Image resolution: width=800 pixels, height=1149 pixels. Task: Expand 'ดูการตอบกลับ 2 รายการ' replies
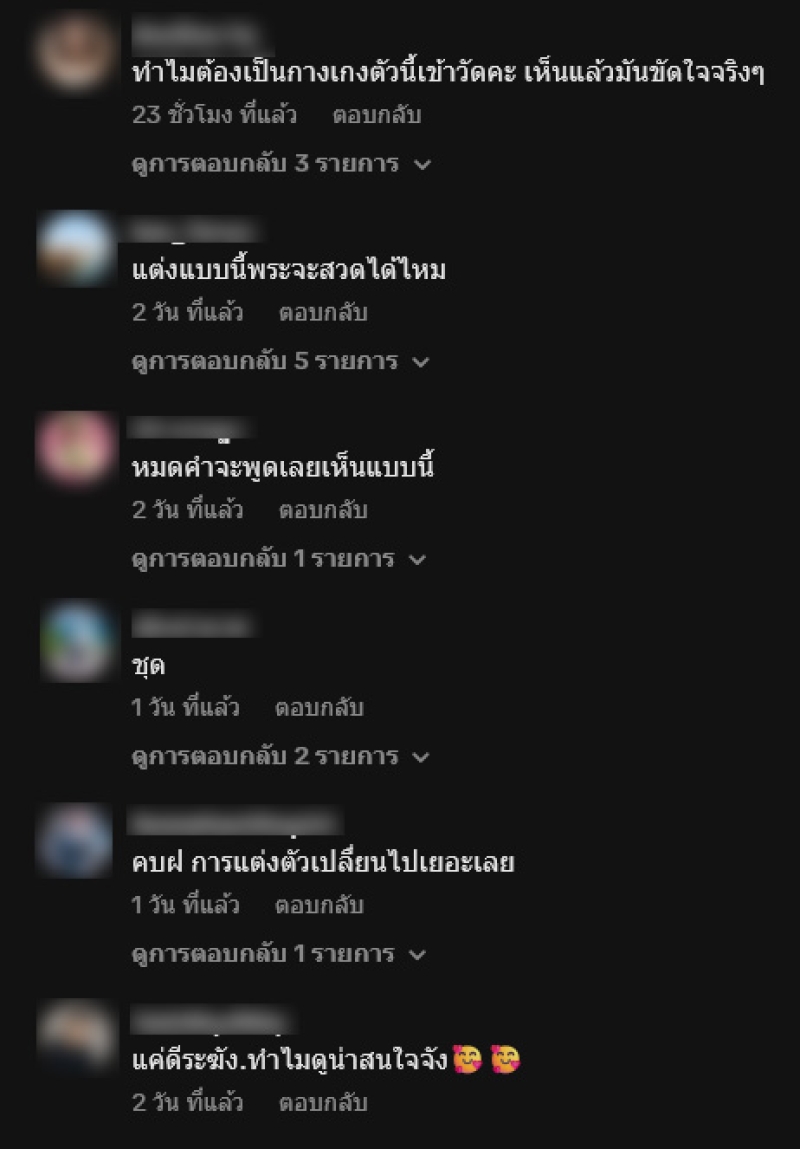click(280, 757)
